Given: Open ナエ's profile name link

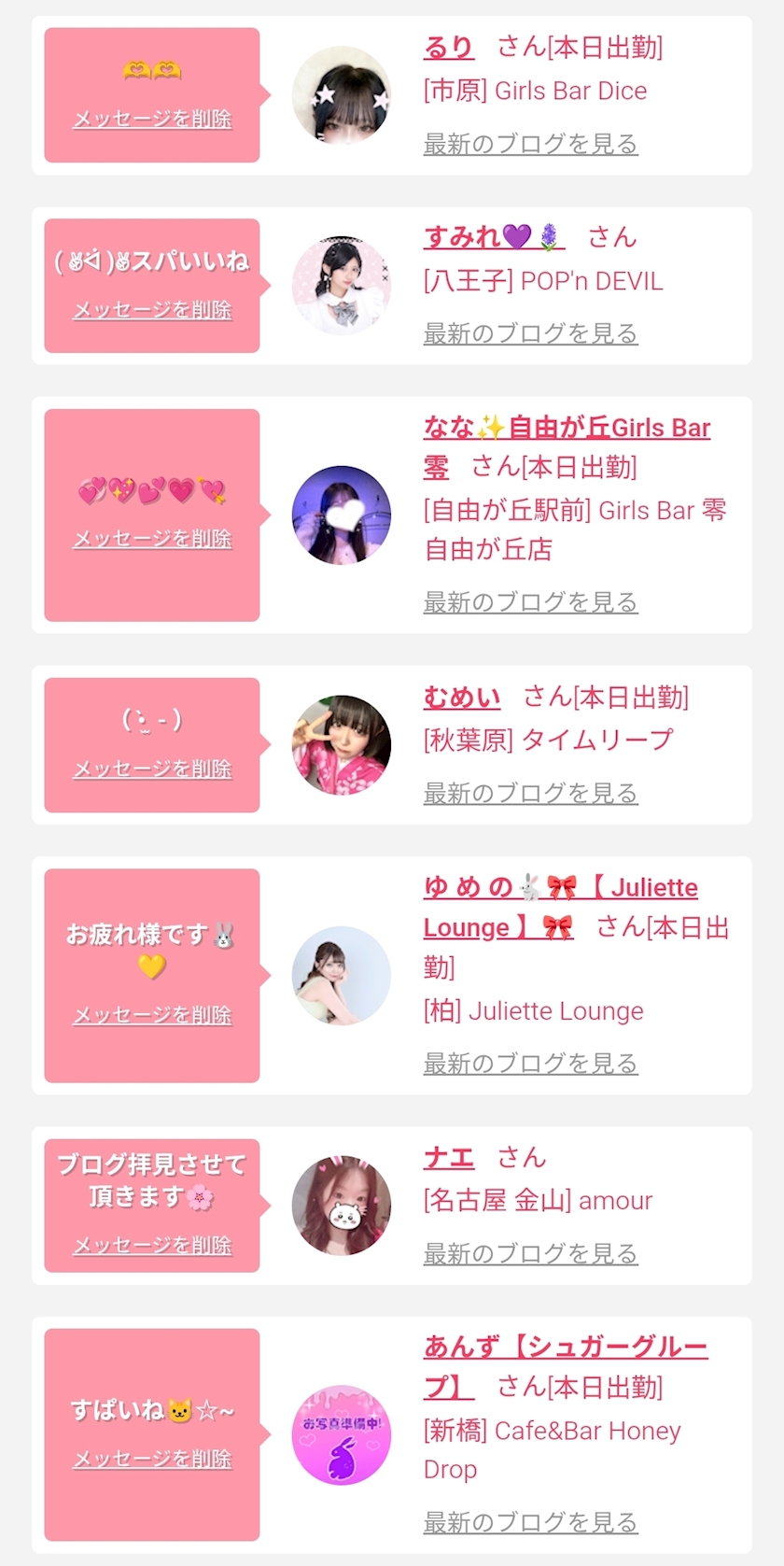Looking at the screenshot, I should [449, 1158].
